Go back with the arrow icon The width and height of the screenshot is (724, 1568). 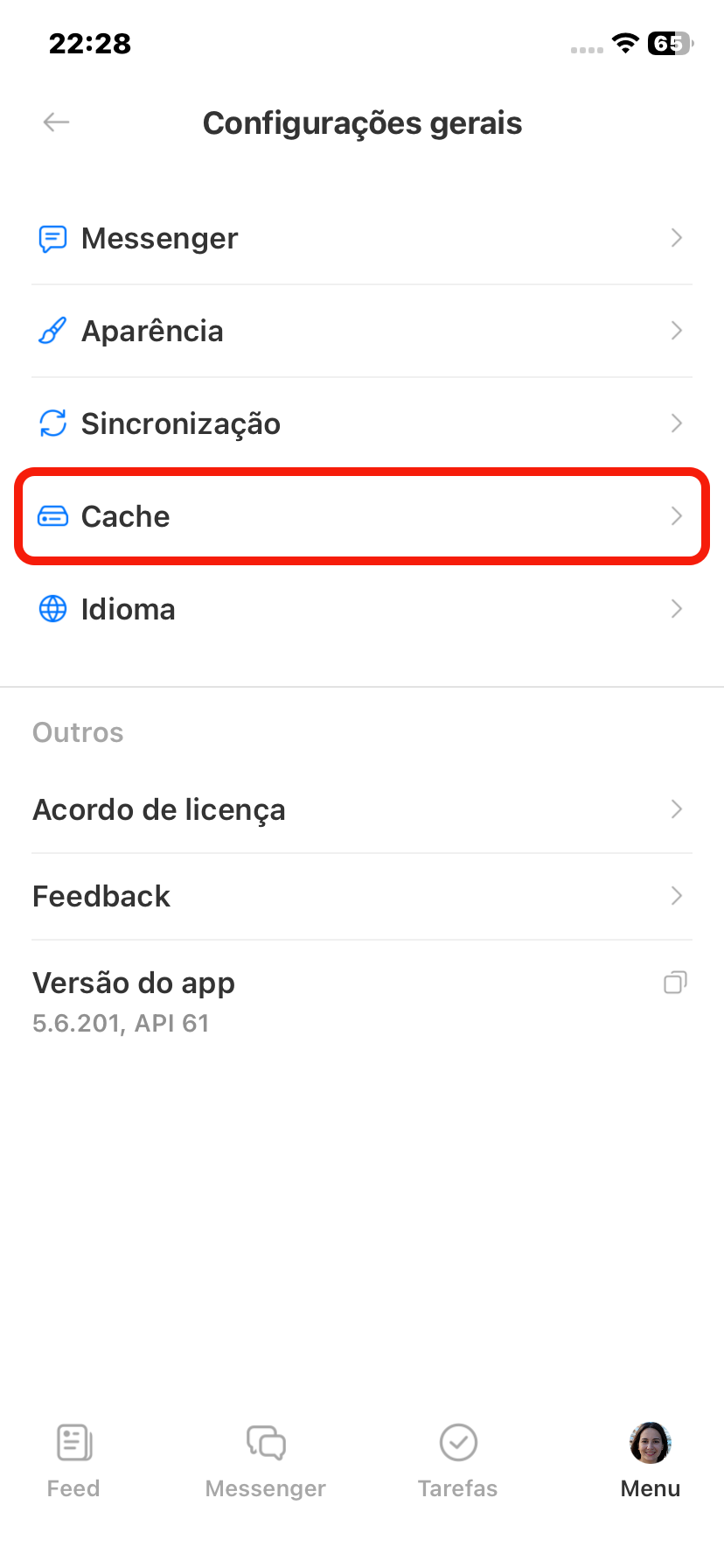coord(57,122)
